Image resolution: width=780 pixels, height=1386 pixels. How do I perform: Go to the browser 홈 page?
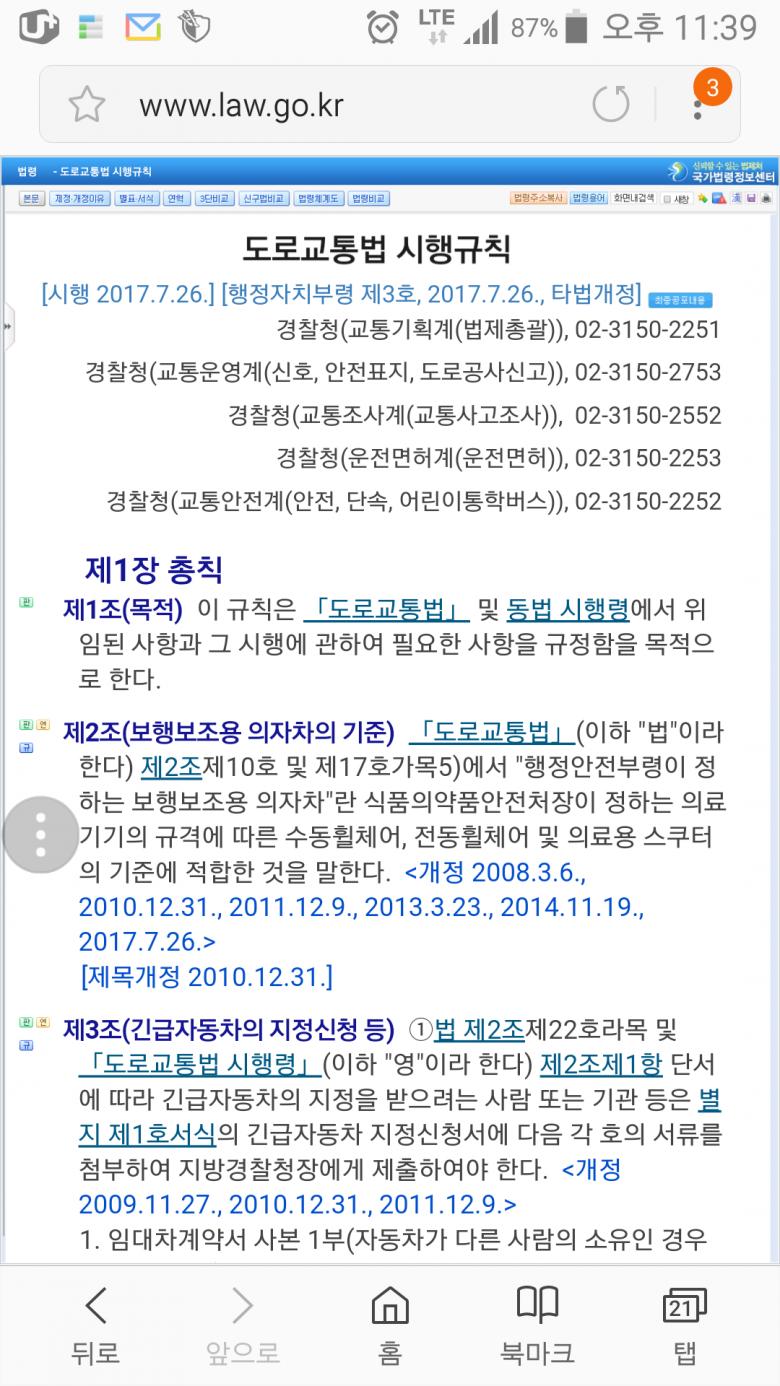390,1326
